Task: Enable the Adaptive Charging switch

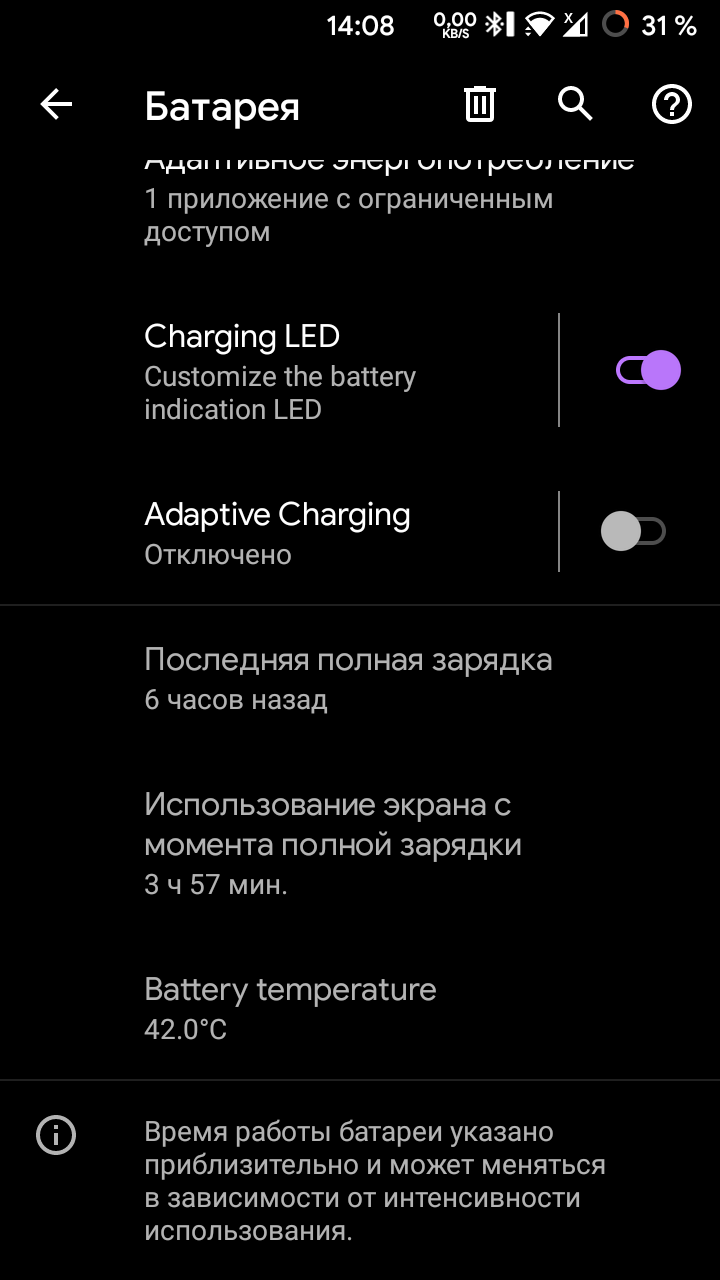Action: click(633, 531)
